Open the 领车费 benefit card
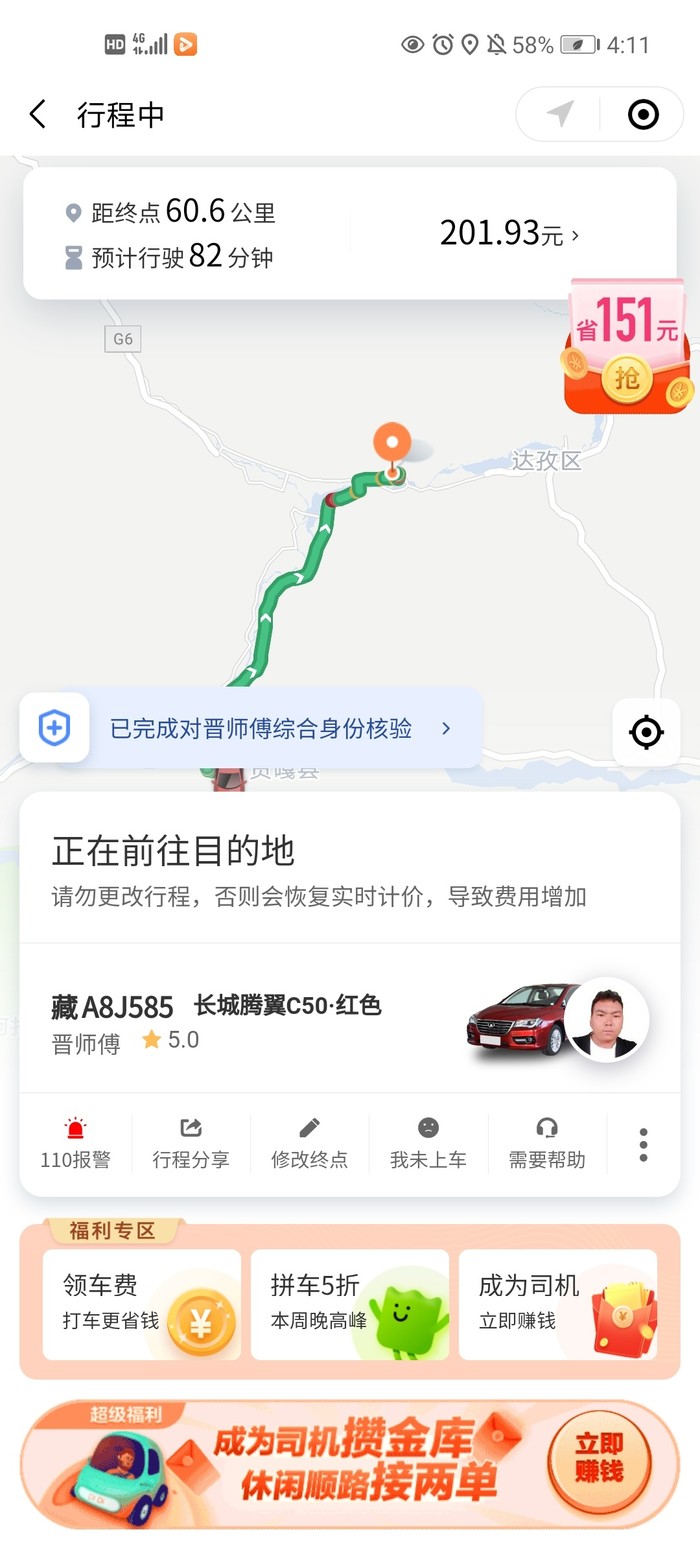Screen dimensions: 700x1556 pos(142,1304)
